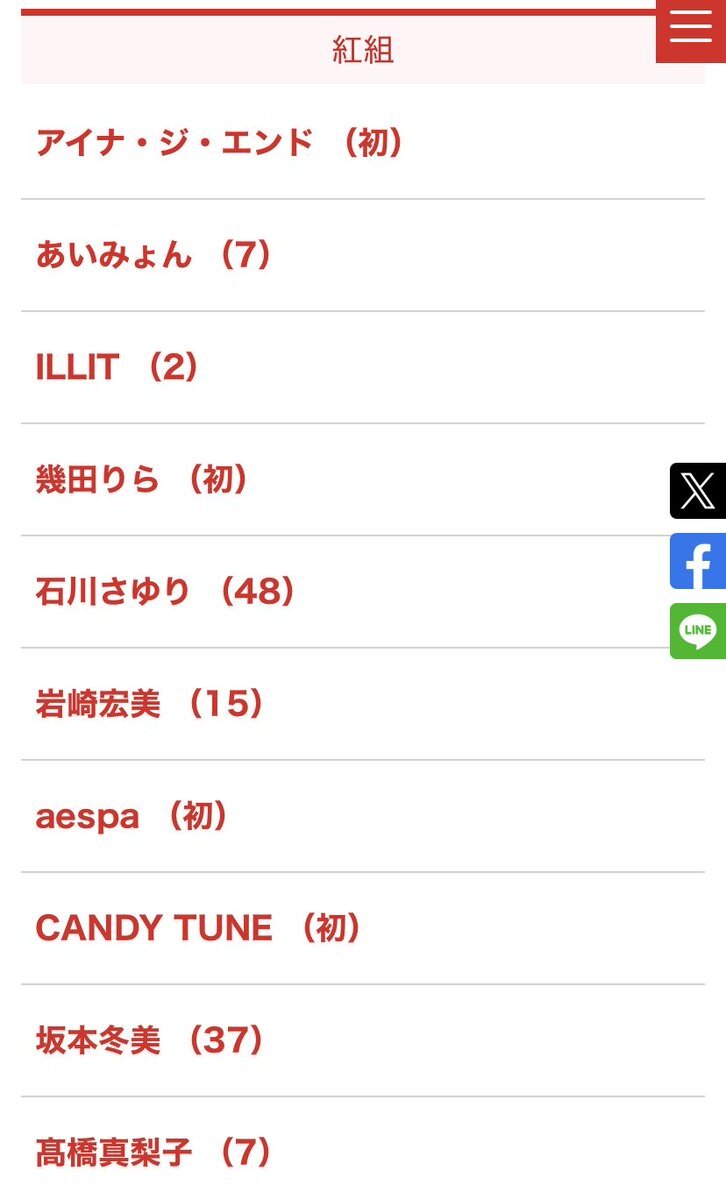Select aespa from the list
726x1199 pixels.
(131, 816)
